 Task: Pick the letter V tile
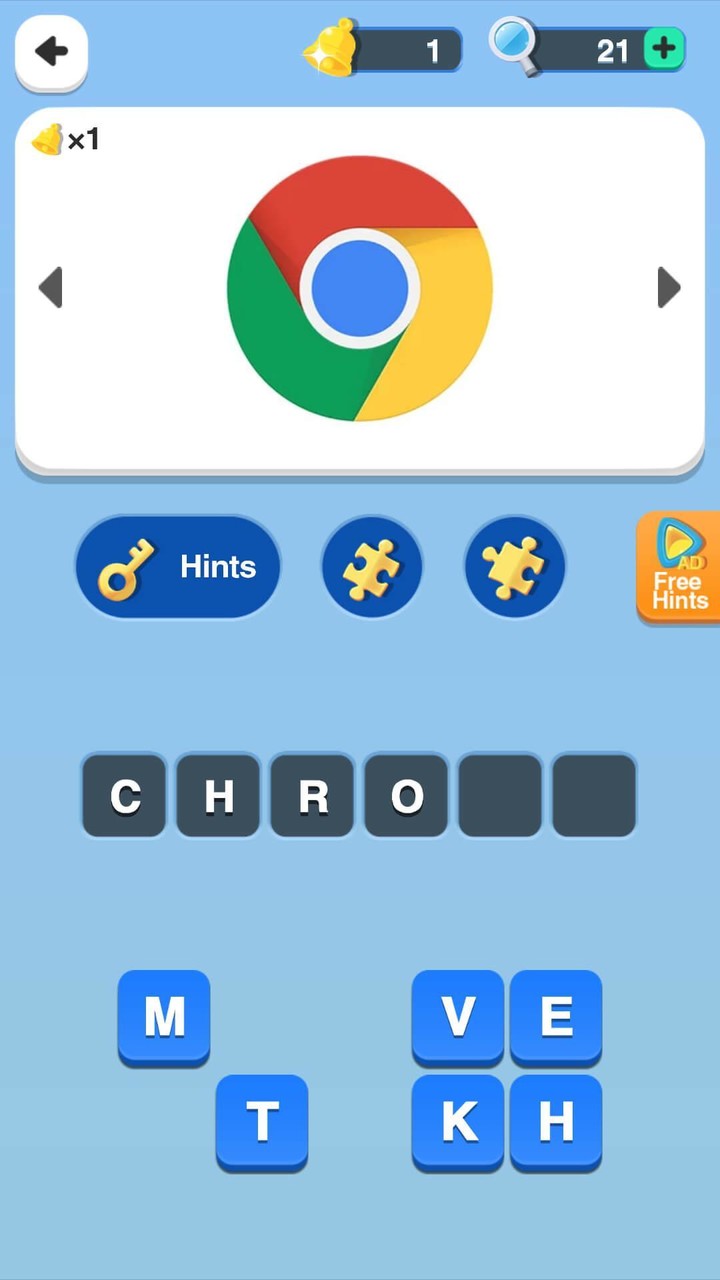457,1017
